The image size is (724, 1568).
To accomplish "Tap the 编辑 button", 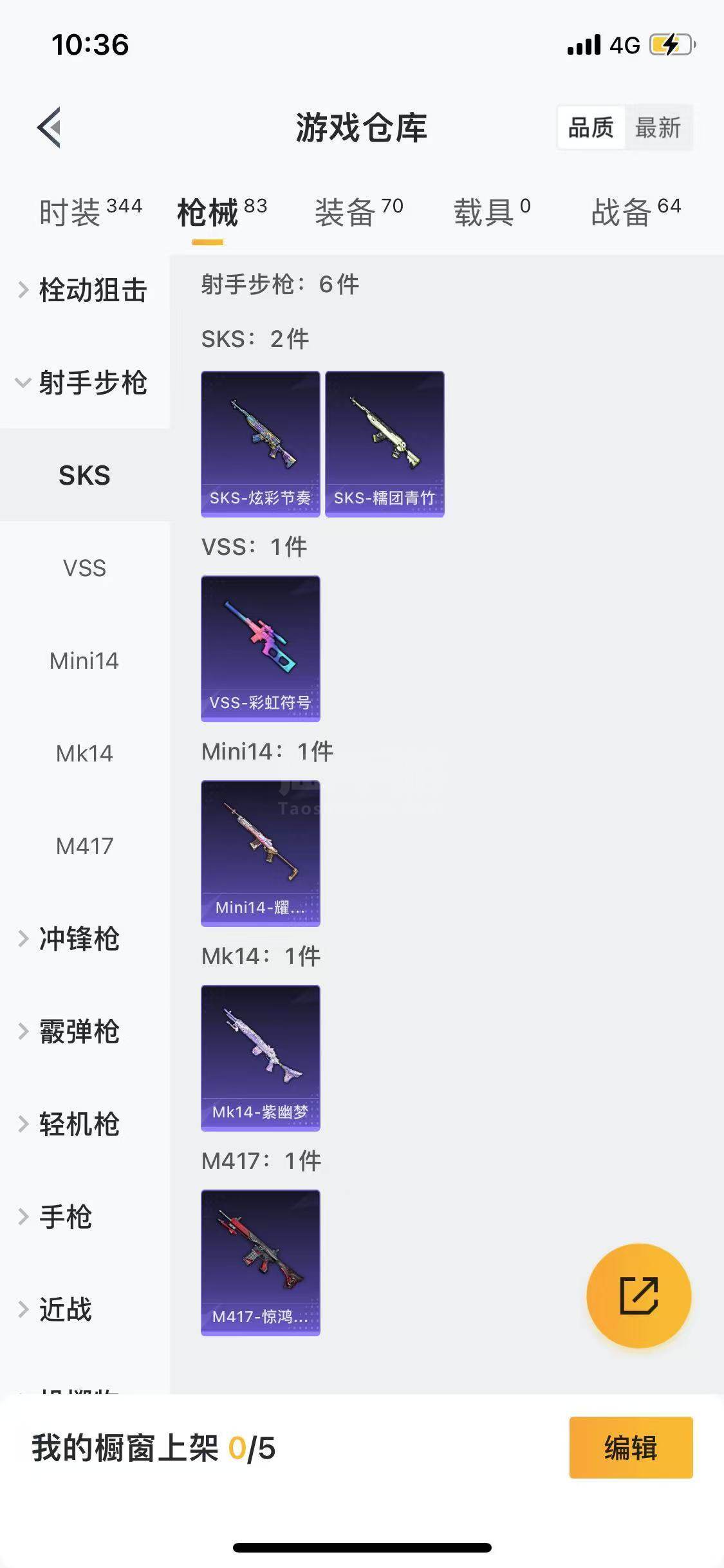I will [x=631, y=1448].
